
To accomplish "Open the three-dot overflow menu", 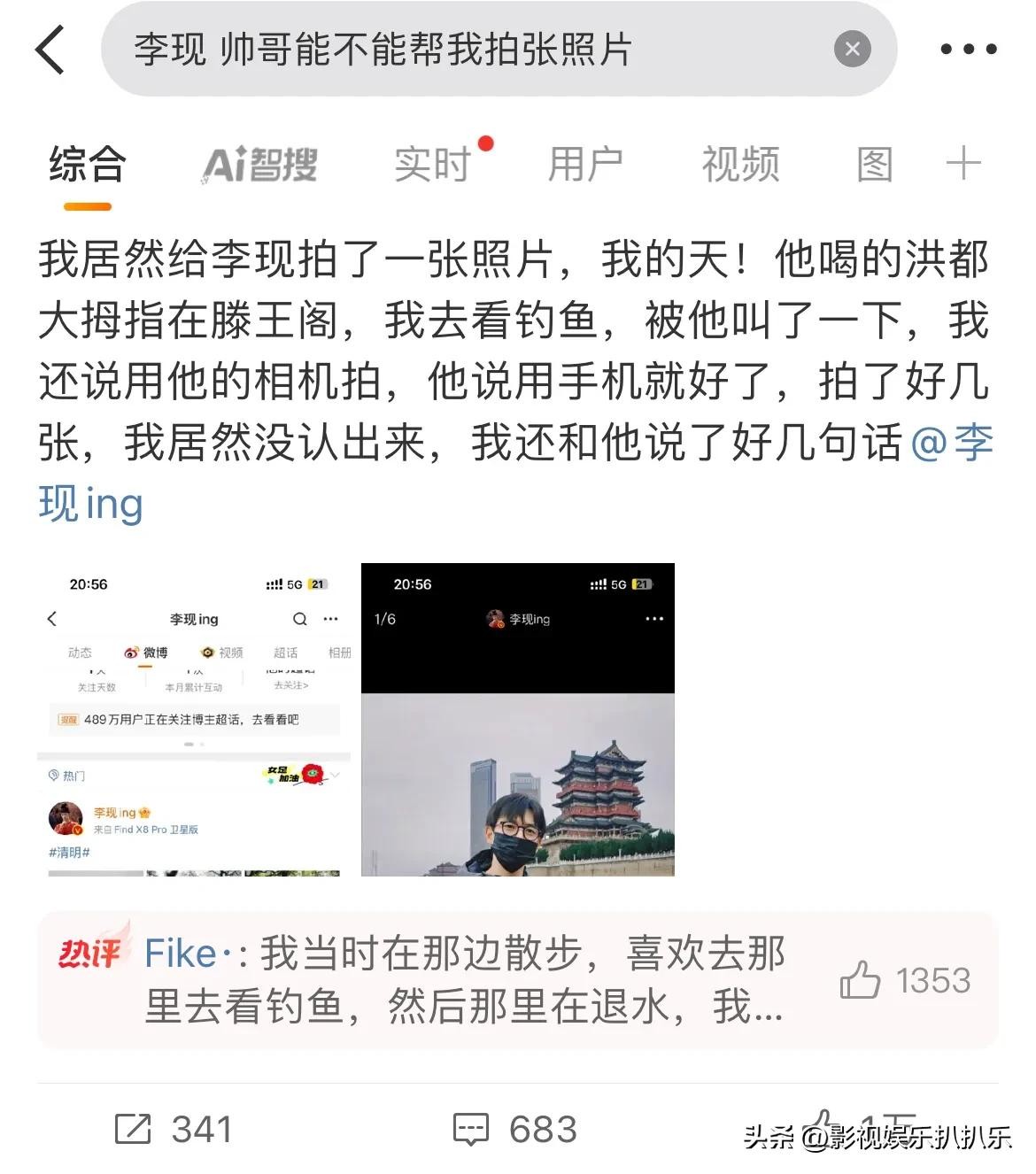I will point(968,50).
